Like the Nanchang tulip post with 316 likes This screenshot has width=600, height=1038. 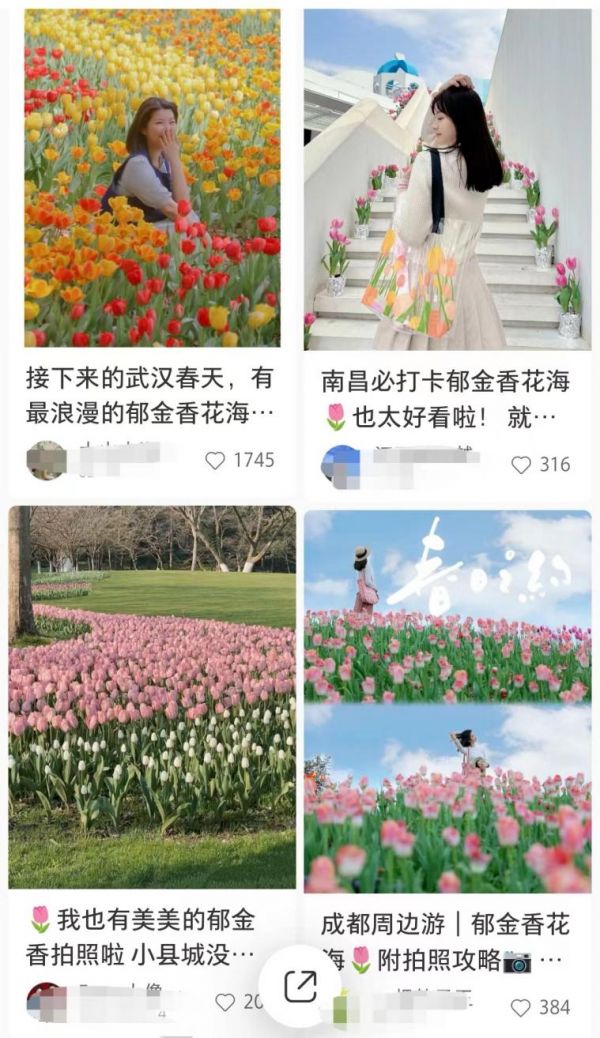pyautogui.click(x=521, y=464)
